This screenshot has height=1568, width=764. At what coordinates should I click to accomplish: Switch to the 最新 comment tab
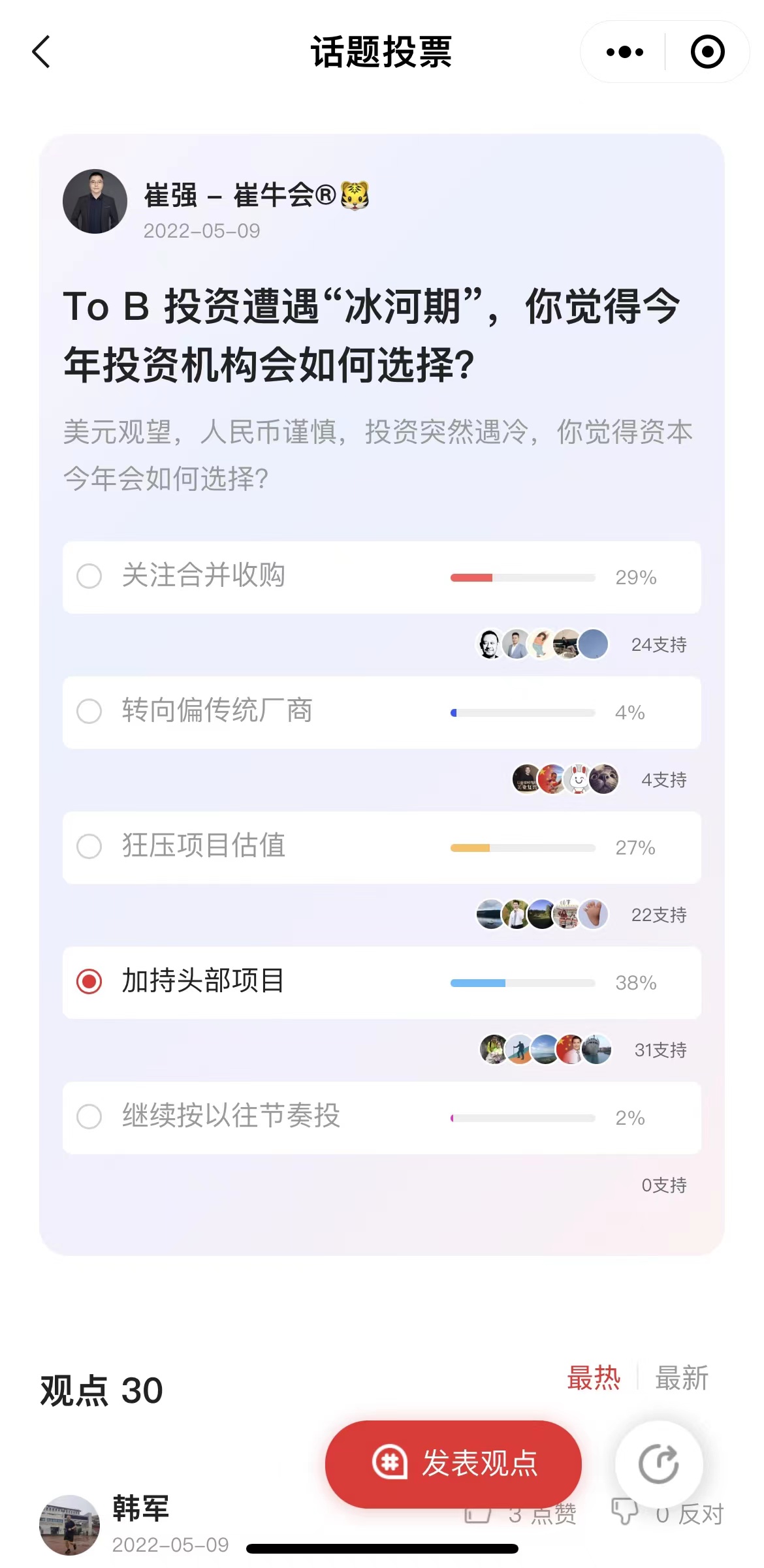pos(682,1377)
